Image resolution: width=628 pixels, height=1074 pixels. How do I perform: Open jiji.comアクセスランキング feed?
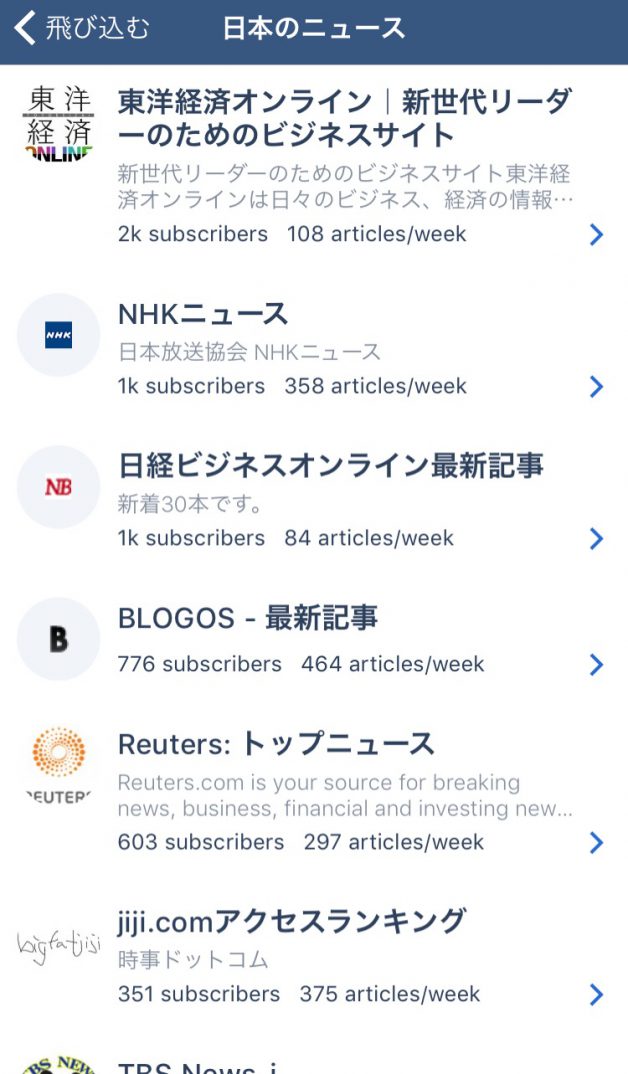click(x=314, y=956)
